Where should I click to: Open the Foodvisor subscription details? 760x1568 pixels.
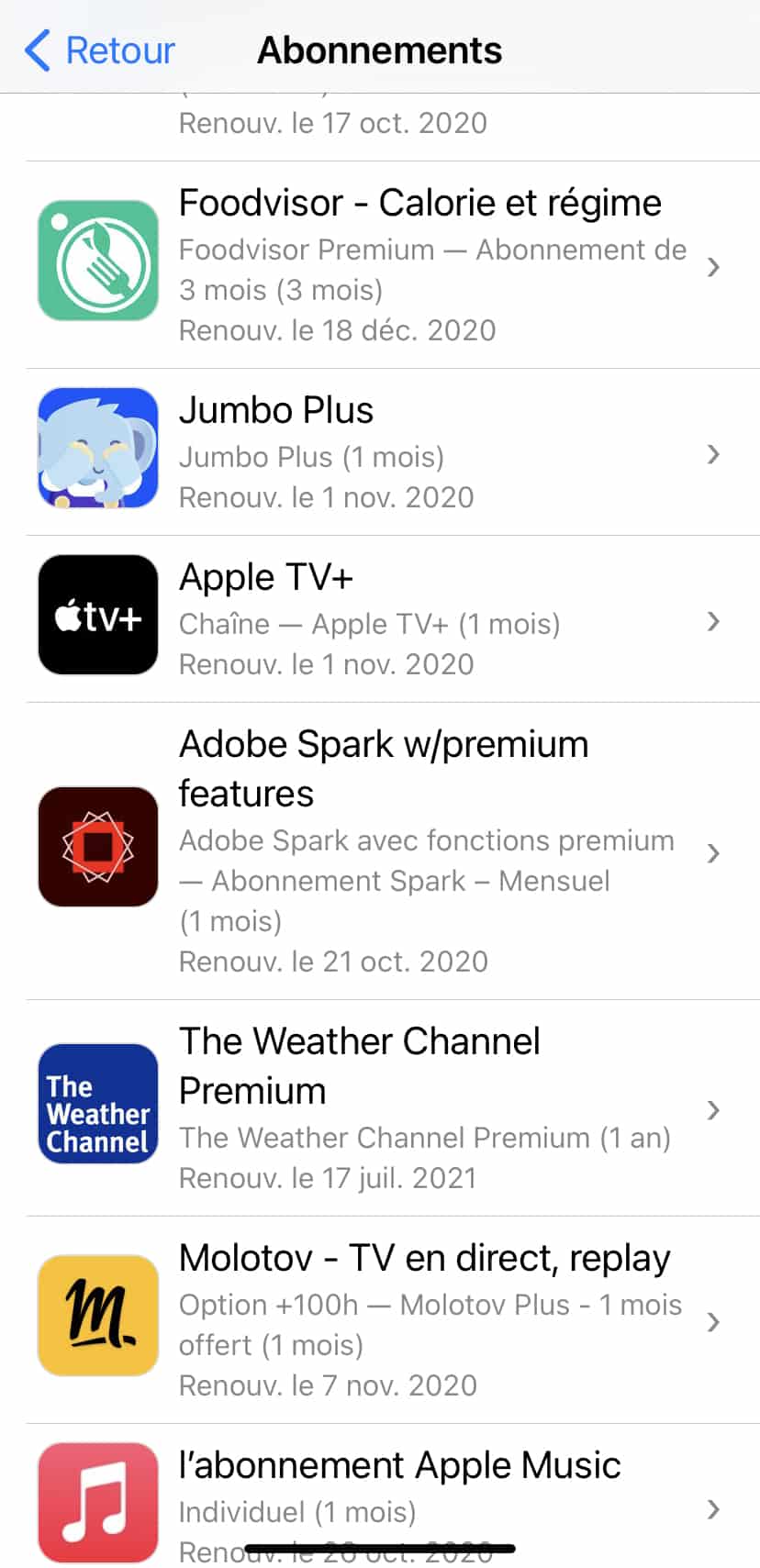click(x=380, y=265)
